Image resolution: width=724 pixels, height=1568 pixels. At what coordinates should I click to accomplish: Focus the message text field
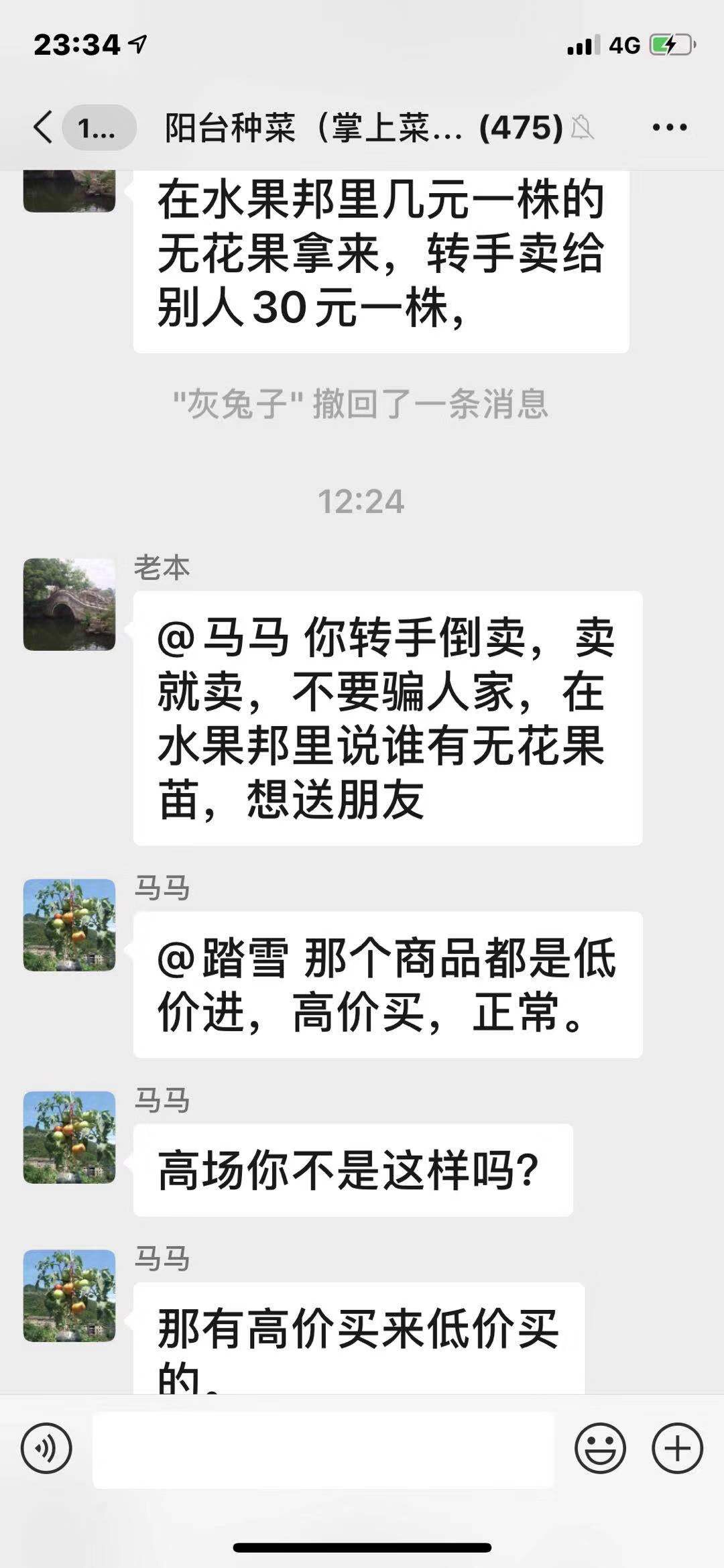[x=323, y=1449]
